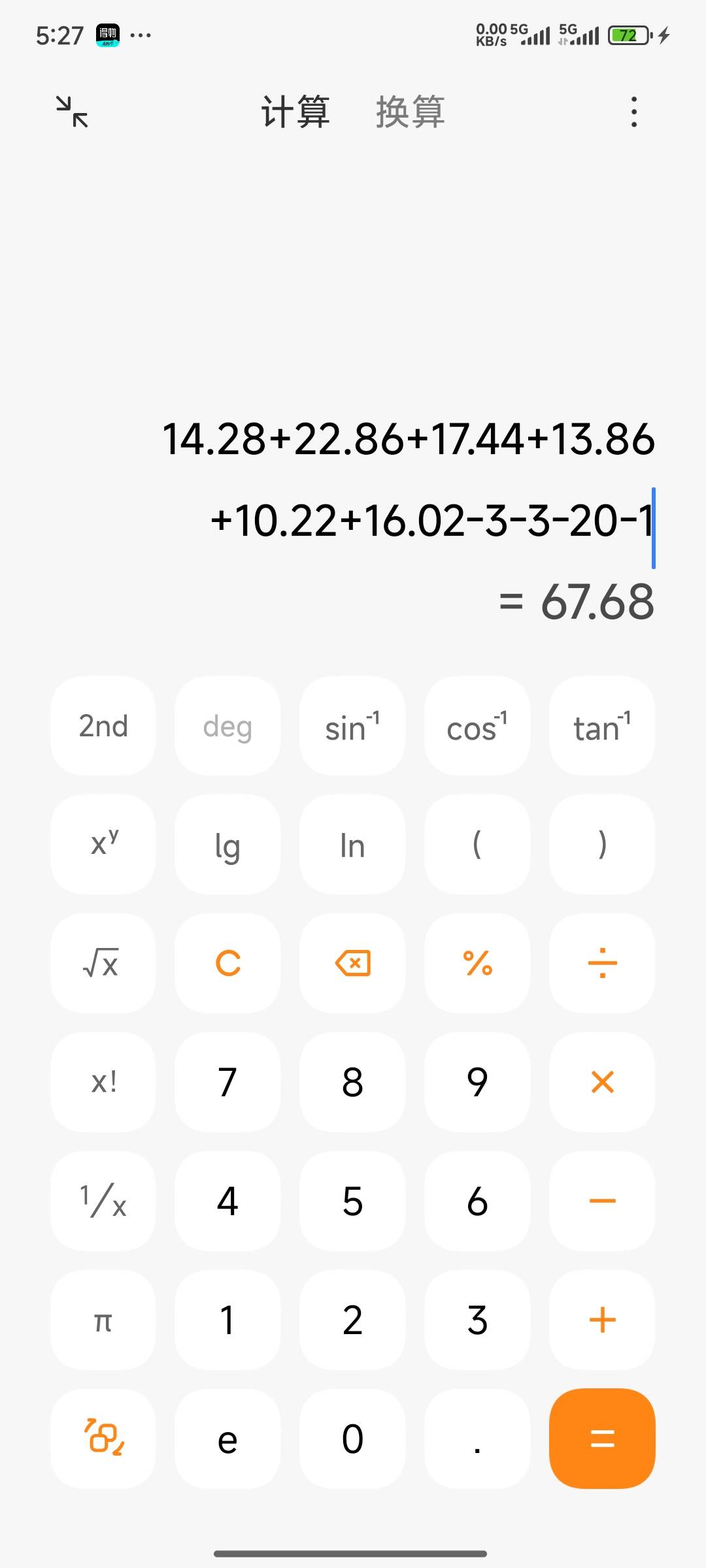Collapse the scientific keypad with orange switch icon

(x=103, y=1439)
